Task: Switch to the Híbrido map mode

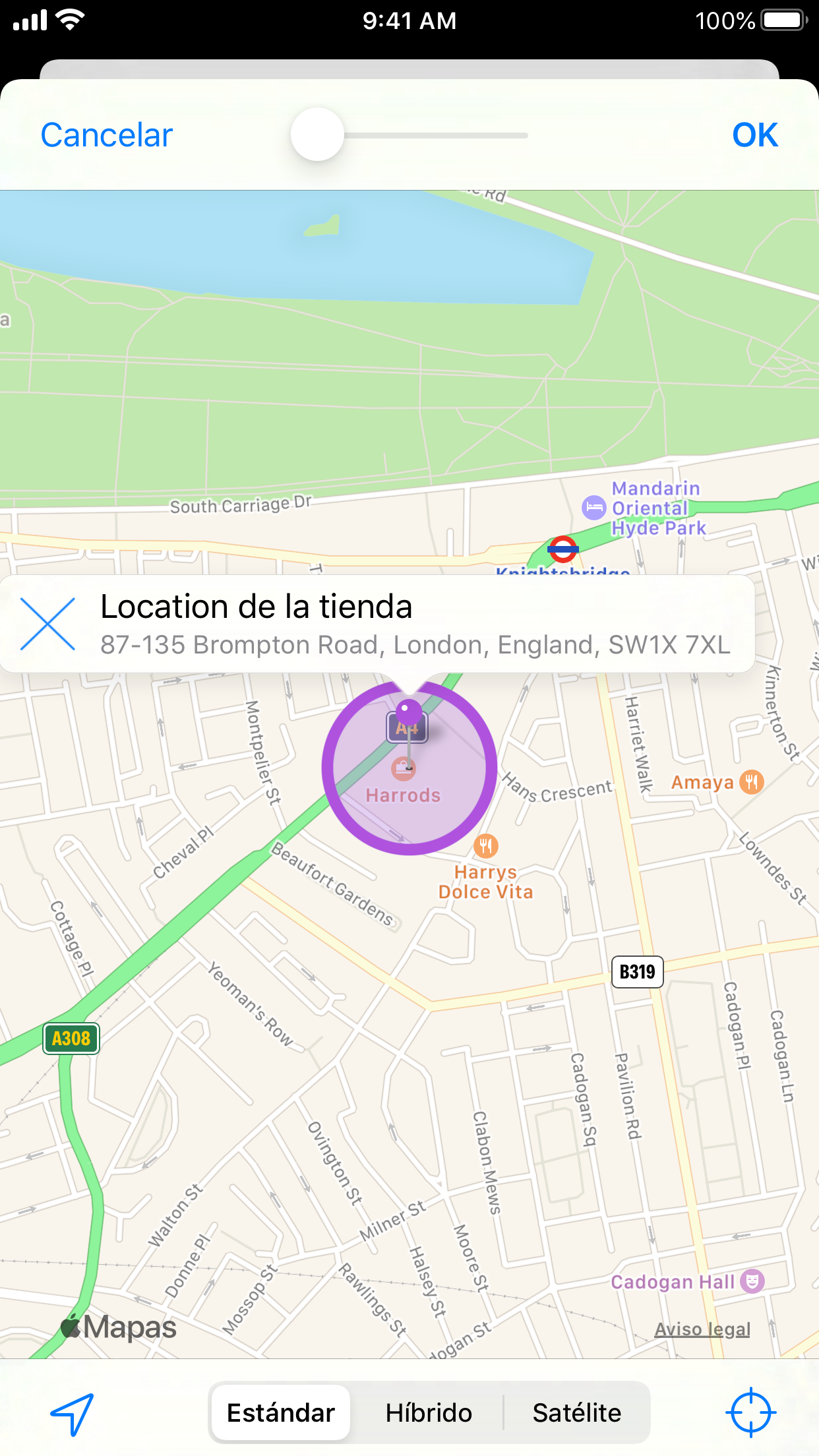Action: coord(428,1412)
